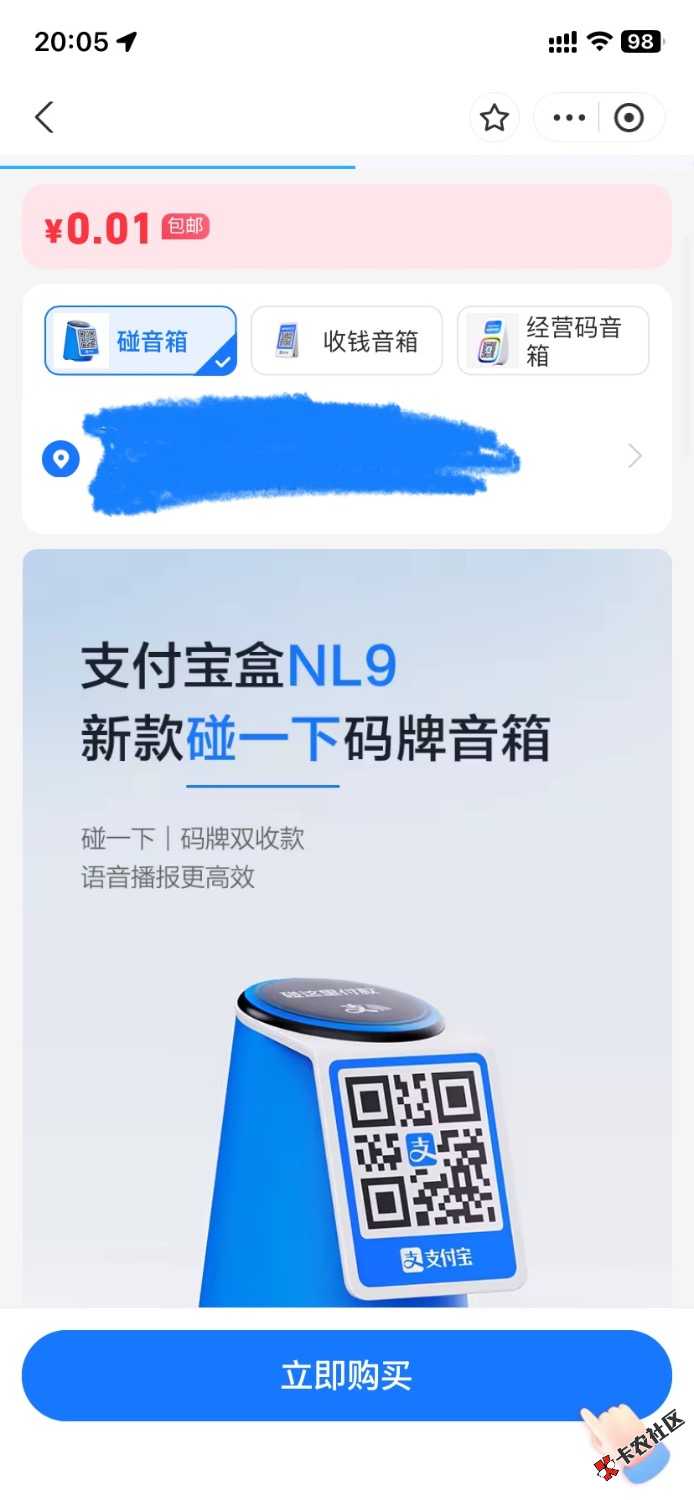This screenshot has width=694, height=1500.
Task: Open the three-dot more menu
Action: [x=569, y=118]
